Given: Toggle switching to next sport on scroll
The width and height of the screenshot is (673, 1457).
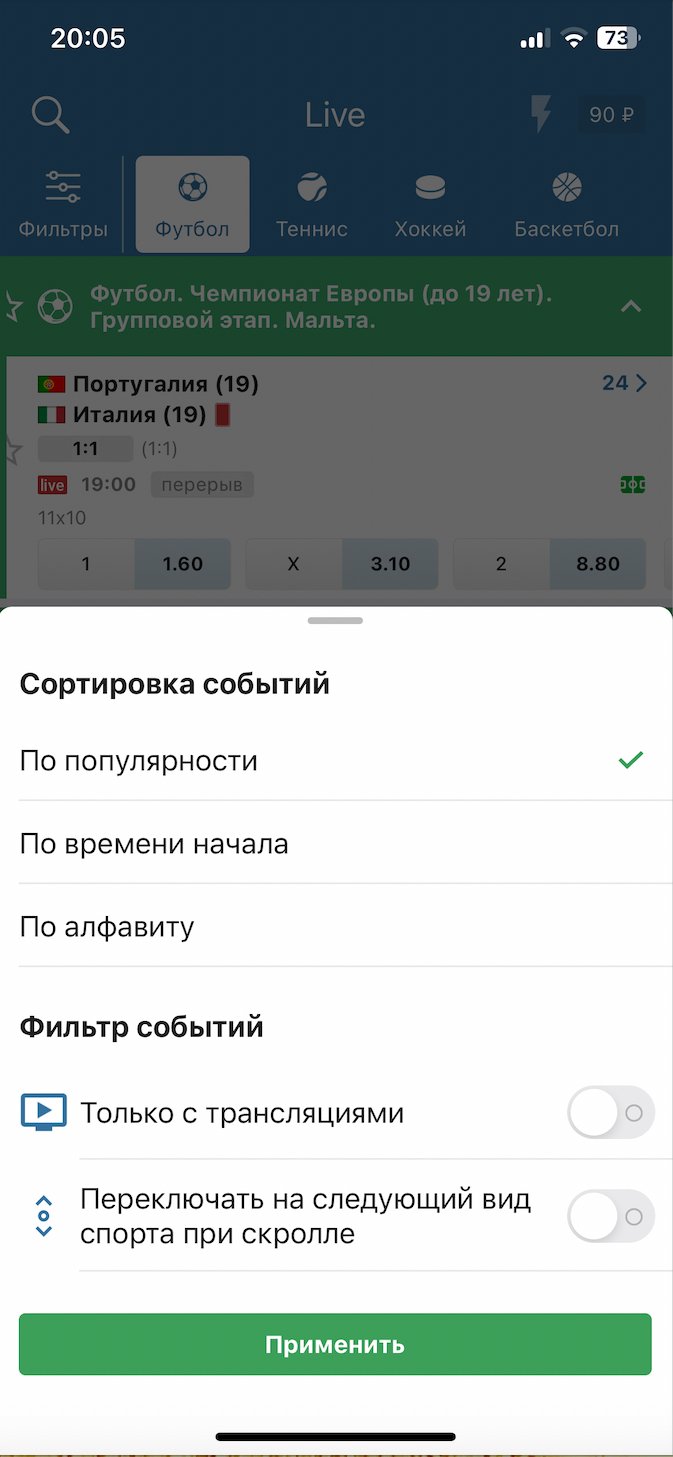Looking at the screenshot, I should 610,1216.
